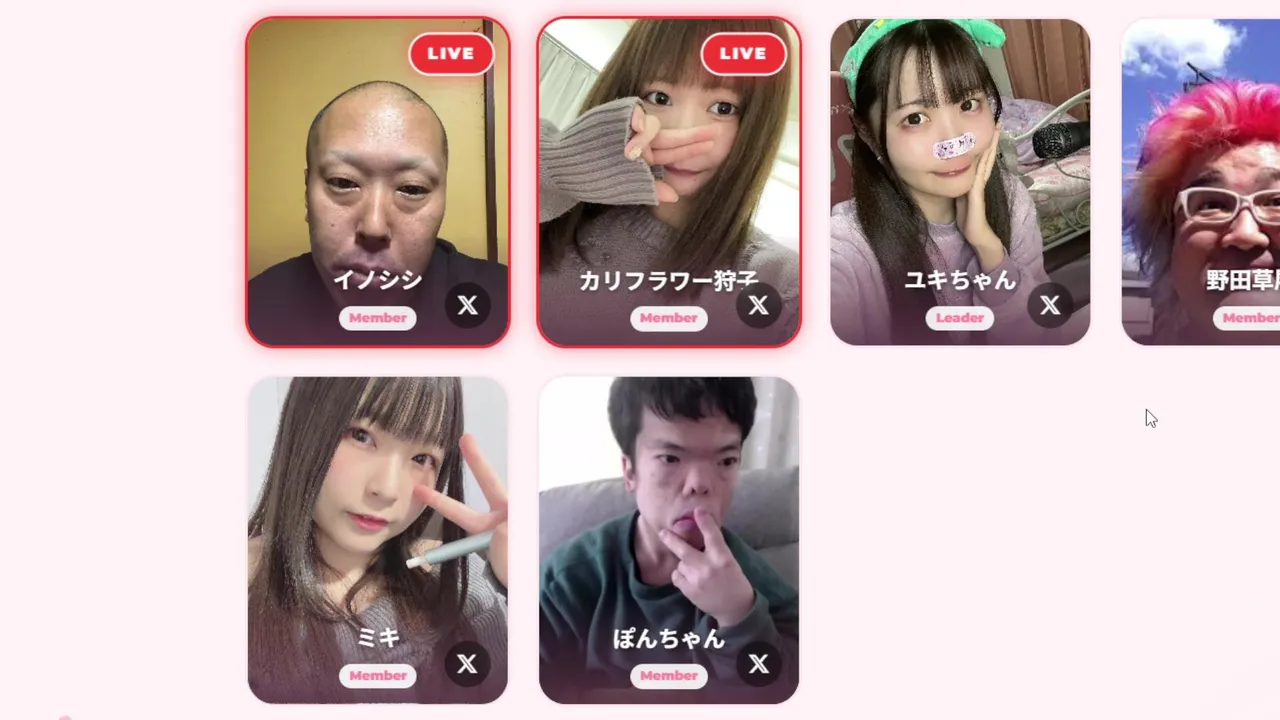Open カリフラワー狩子's live card

coord(669,182)
